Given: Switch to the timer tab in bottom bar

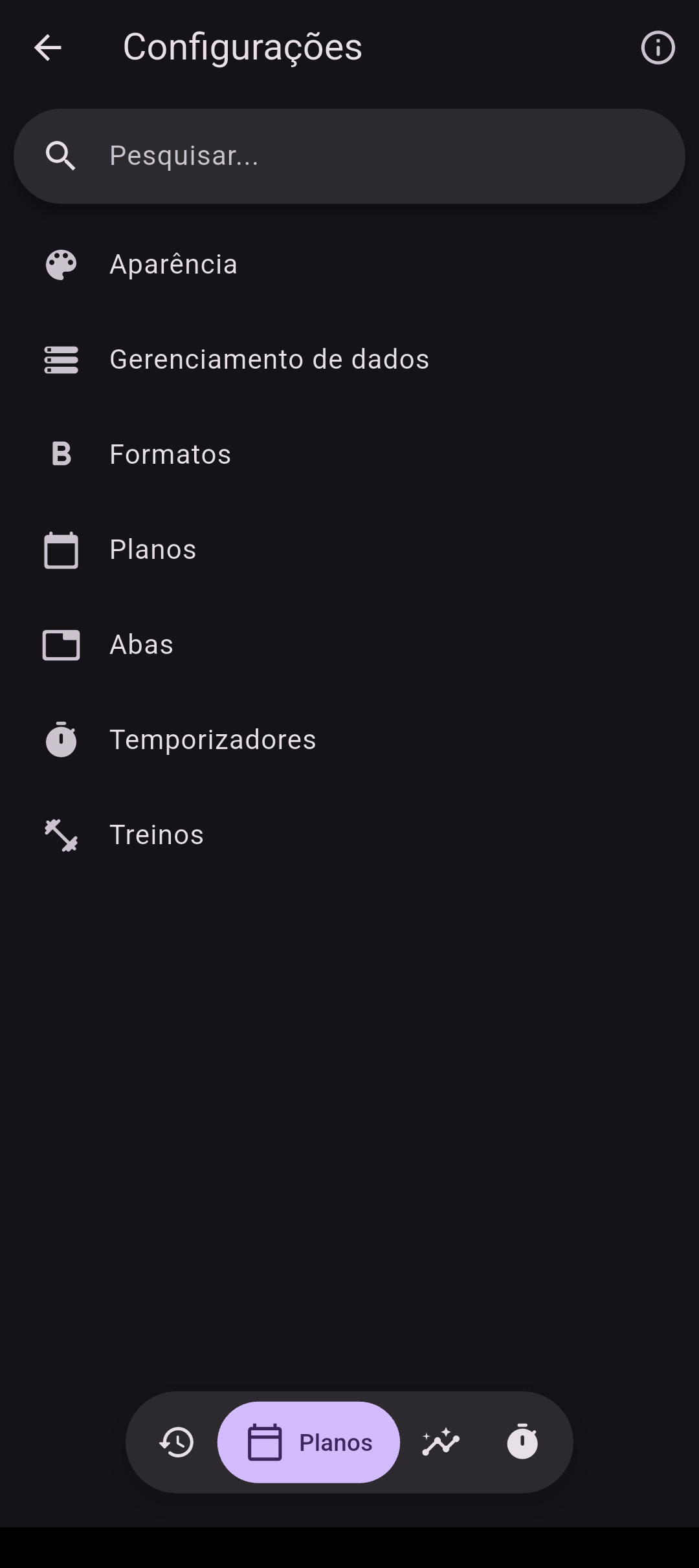Looking at the screenshot, I should pyautogui.click(x=522, y=1443).
